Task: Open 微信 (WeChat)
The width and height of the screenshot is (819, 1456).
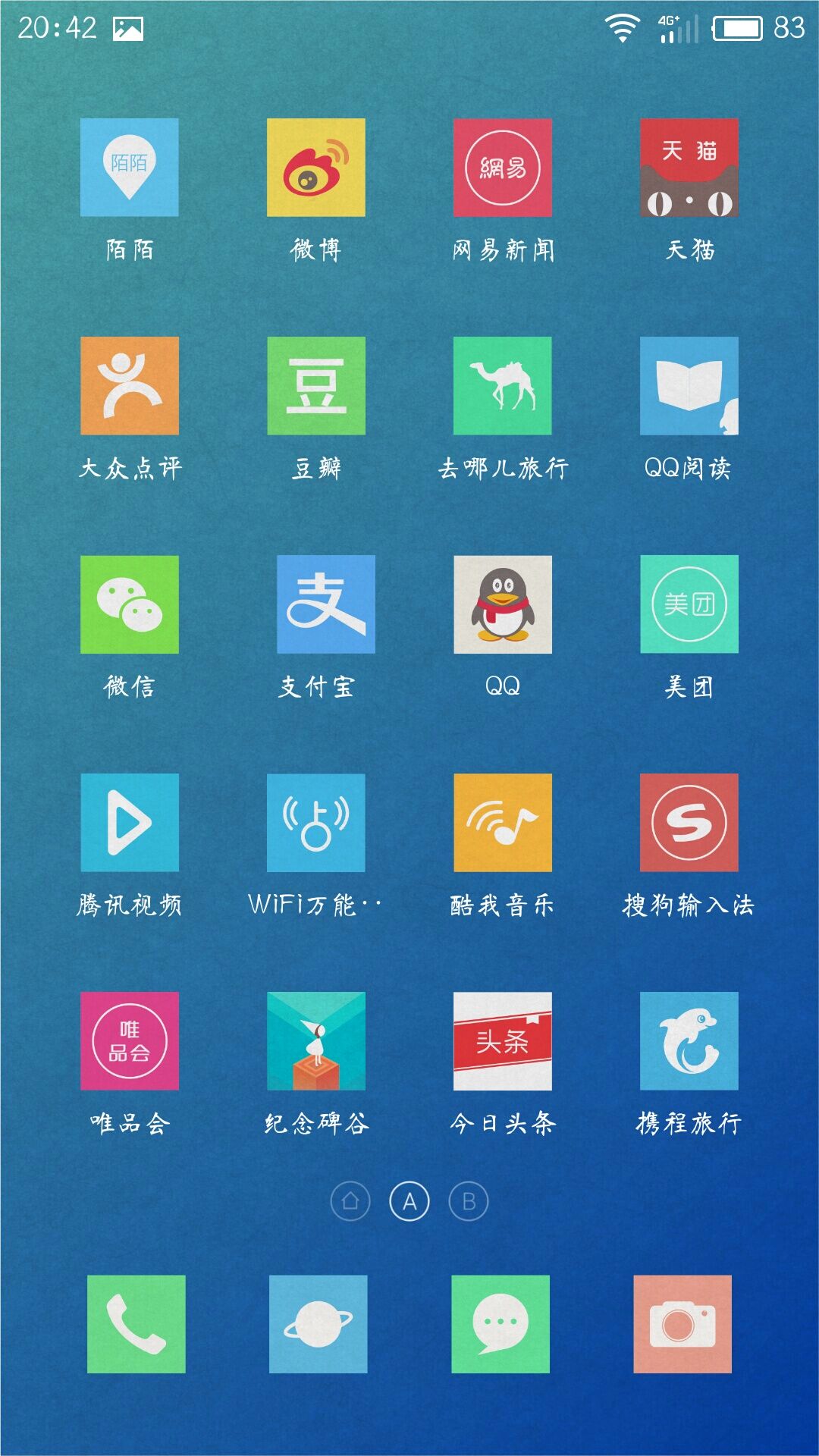Action: click(130, 604)
